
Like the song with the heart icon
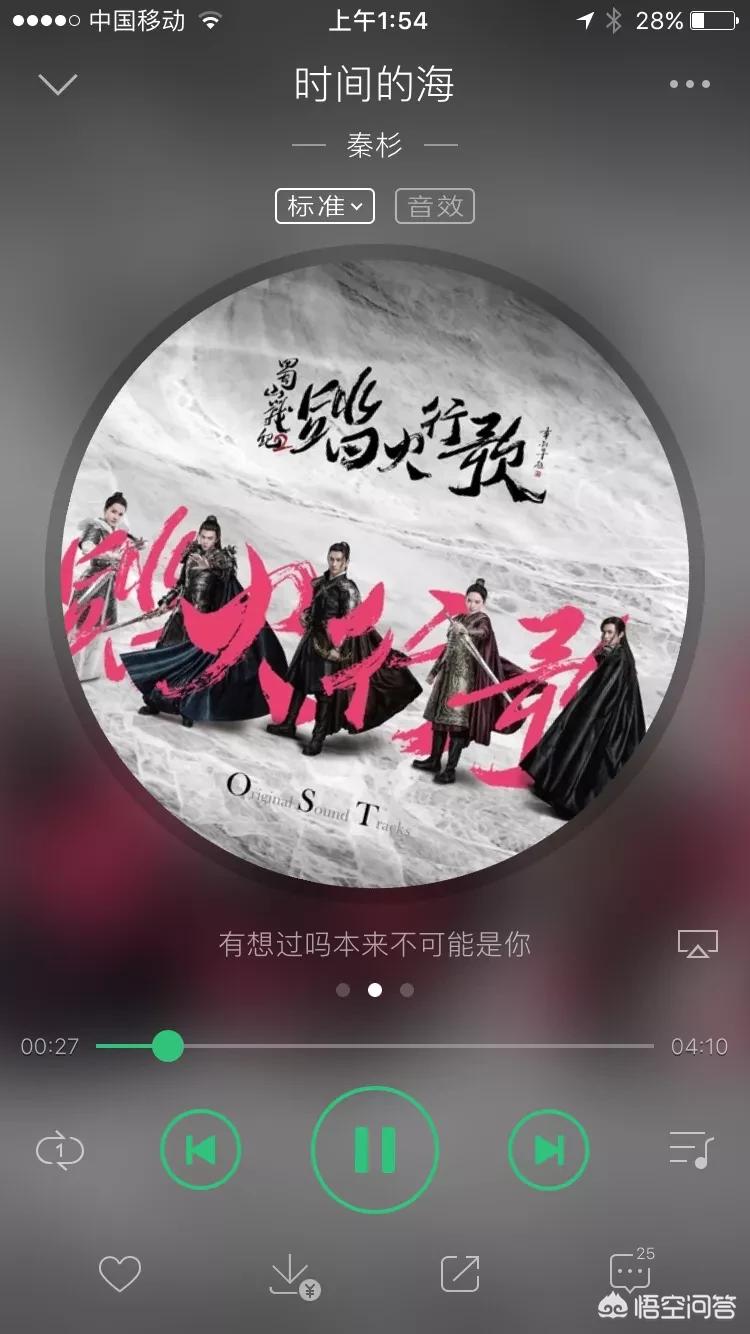tap(120, 1274)
